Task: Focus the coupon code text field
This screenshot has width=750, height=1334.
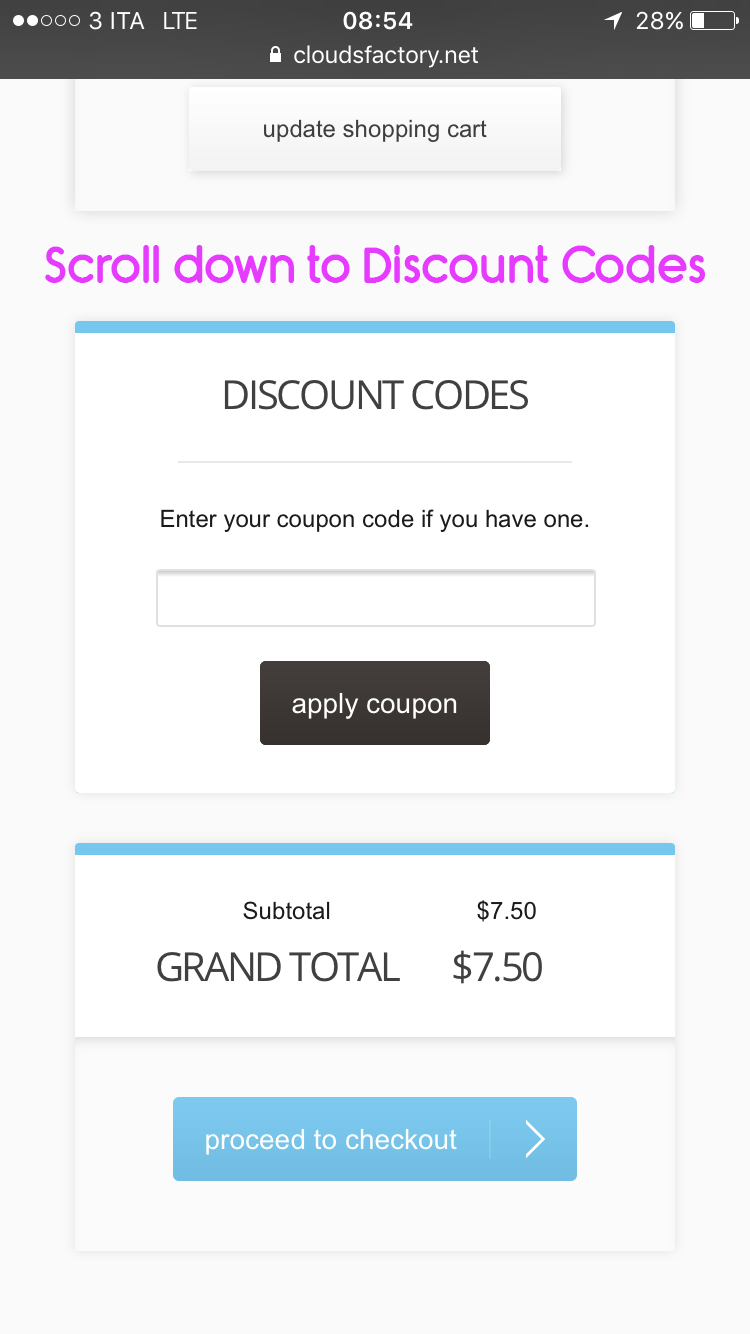Action: tap(376, 598)
